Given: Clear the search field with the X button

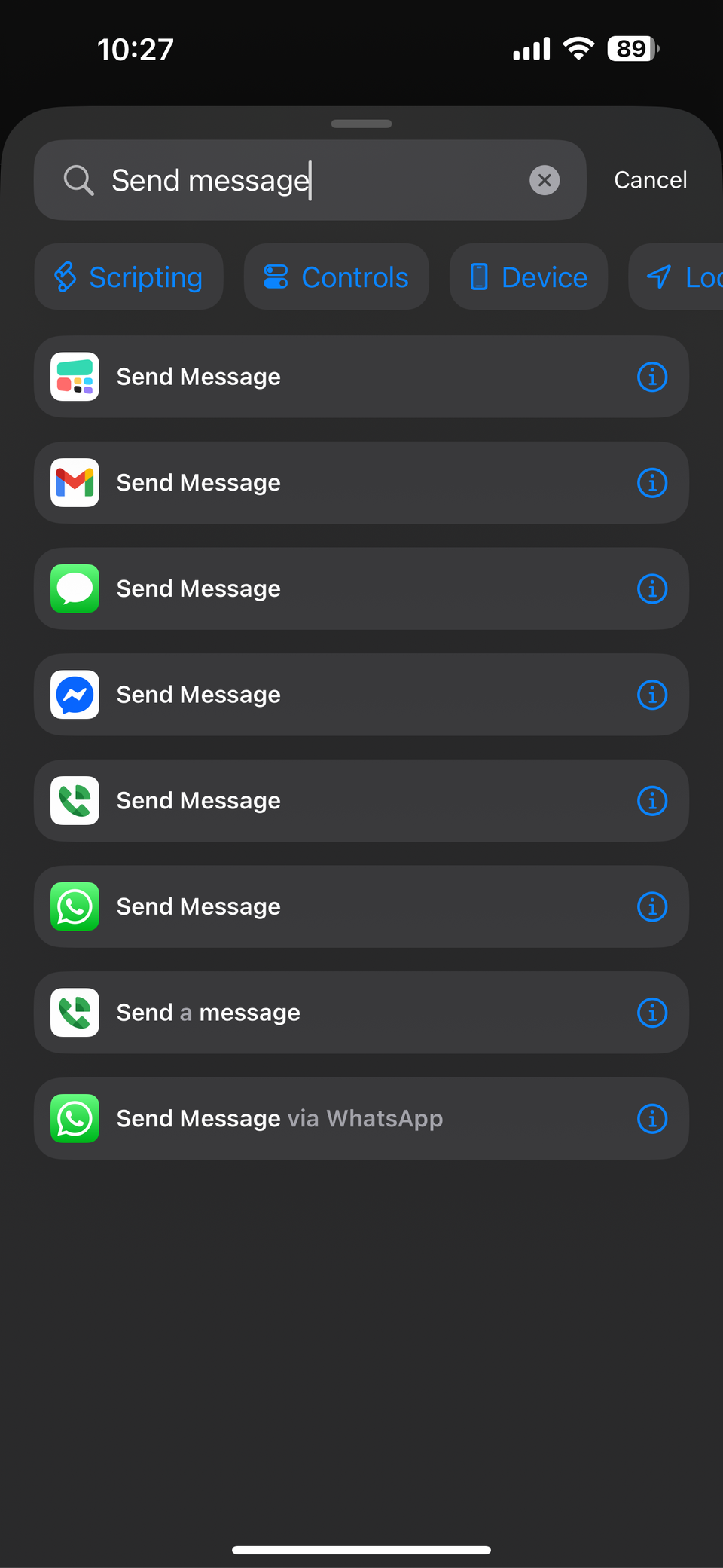Looking at the screenshot, I should [545, 180].
